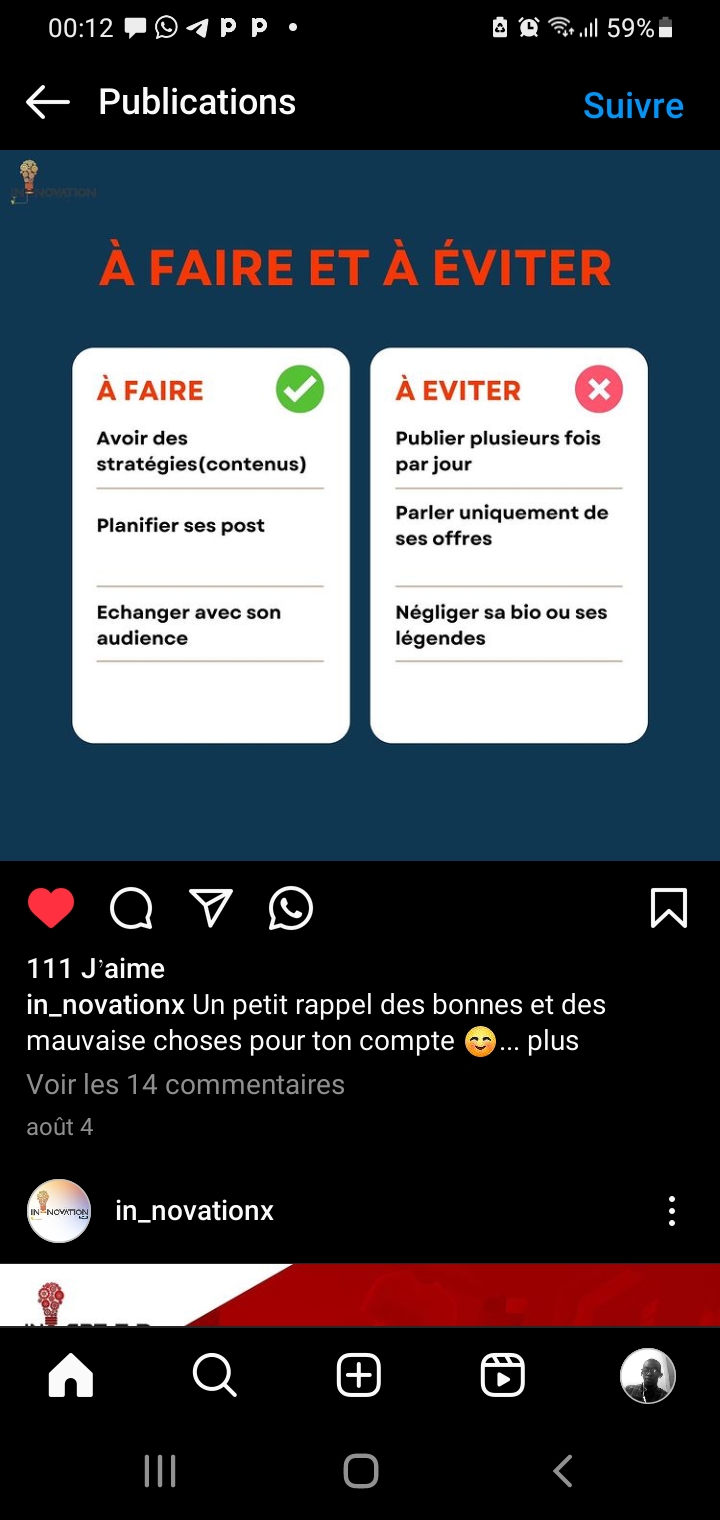Share the post to WhatsApp
720x1520 pixels.
click(x=291, y=908)
